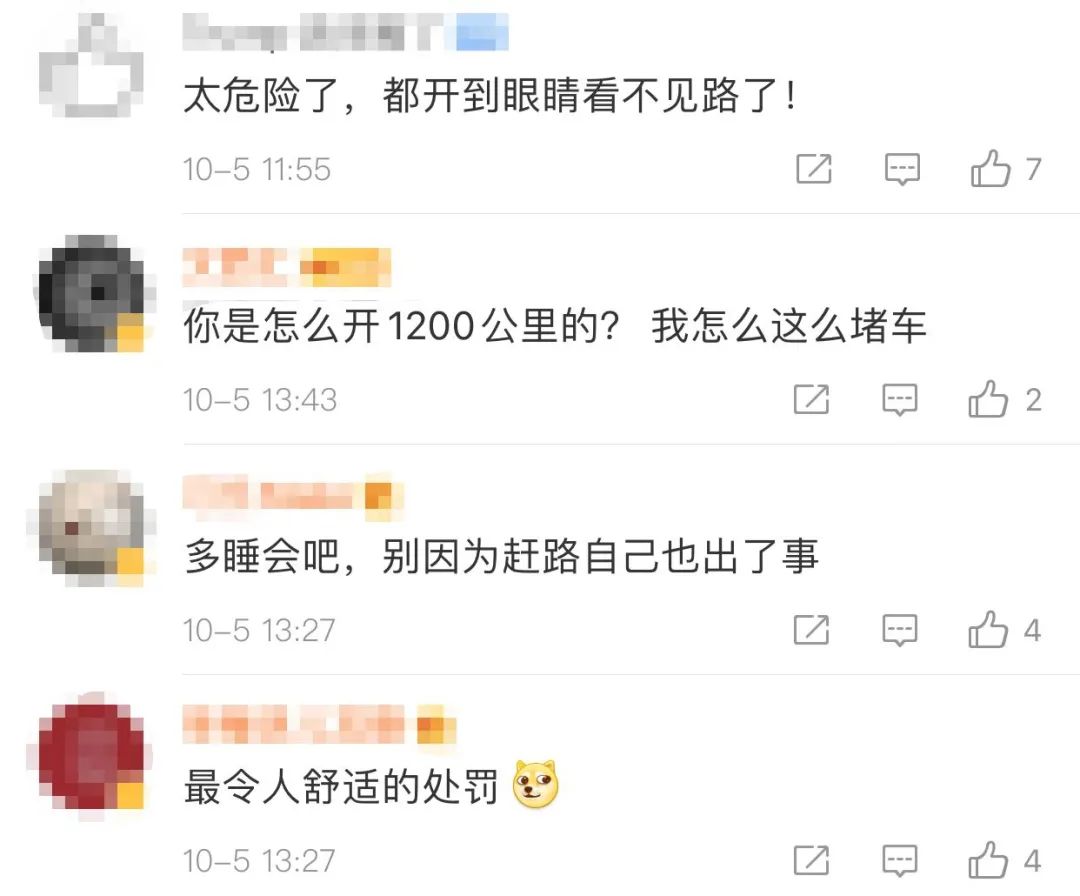1080x896 pixels.
Task: Reply to the comment '最令人舒适的处罚'
Action: 900,860
